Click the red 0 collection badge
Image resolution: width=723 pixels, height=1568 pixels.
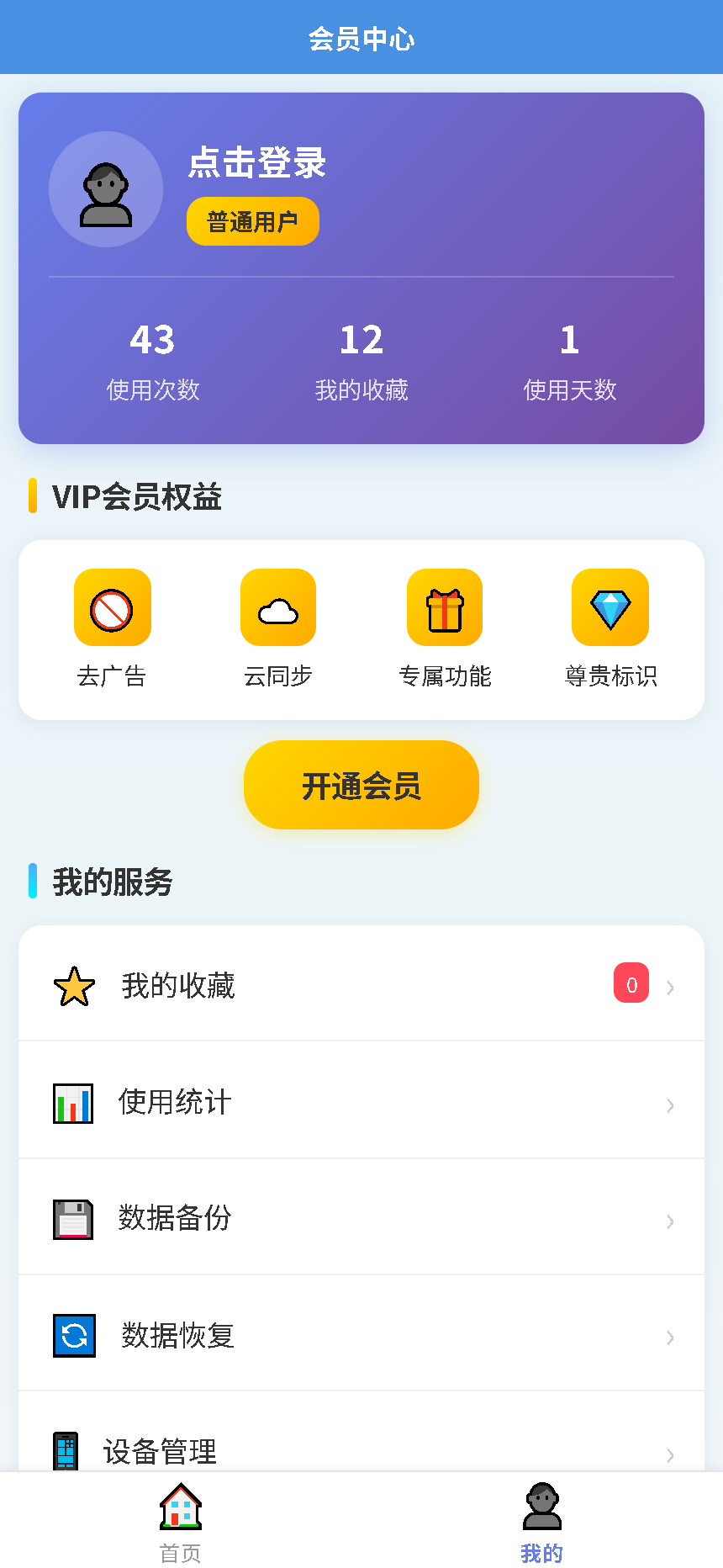coord(631,983)
